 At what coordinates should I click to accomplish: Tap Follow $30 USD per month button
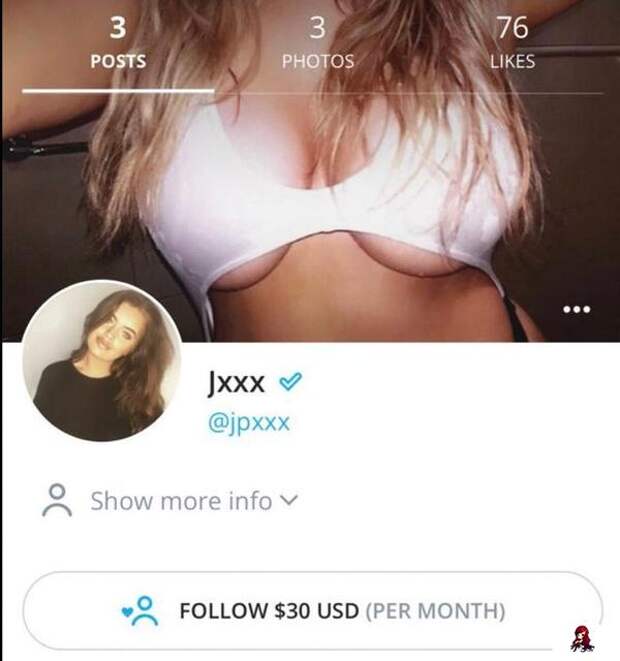pos(312,610)
